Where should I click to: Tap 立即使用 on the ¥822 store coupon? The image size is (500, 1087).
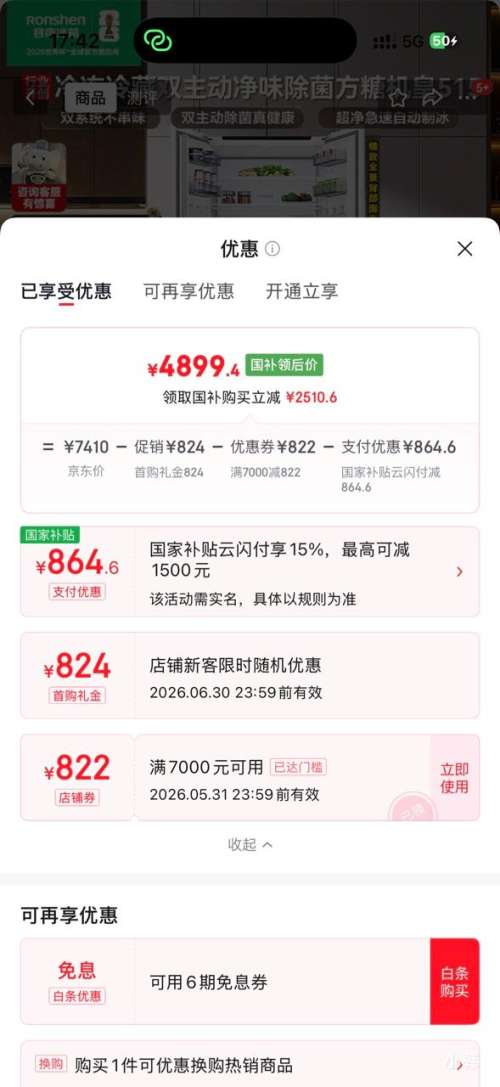point(454,778)
